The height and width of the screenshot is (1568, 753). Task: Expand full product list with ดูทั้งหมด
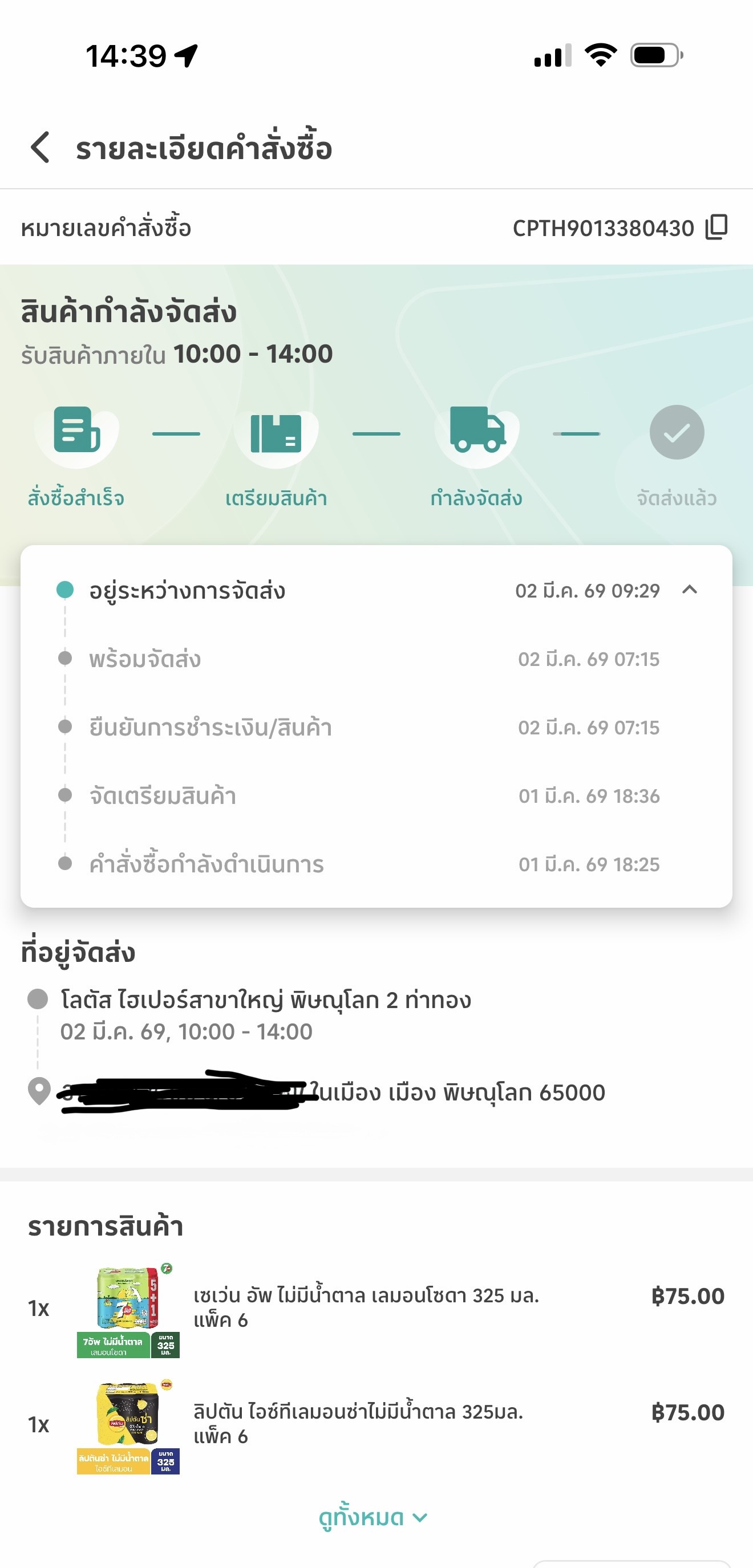click(373, 1517)
